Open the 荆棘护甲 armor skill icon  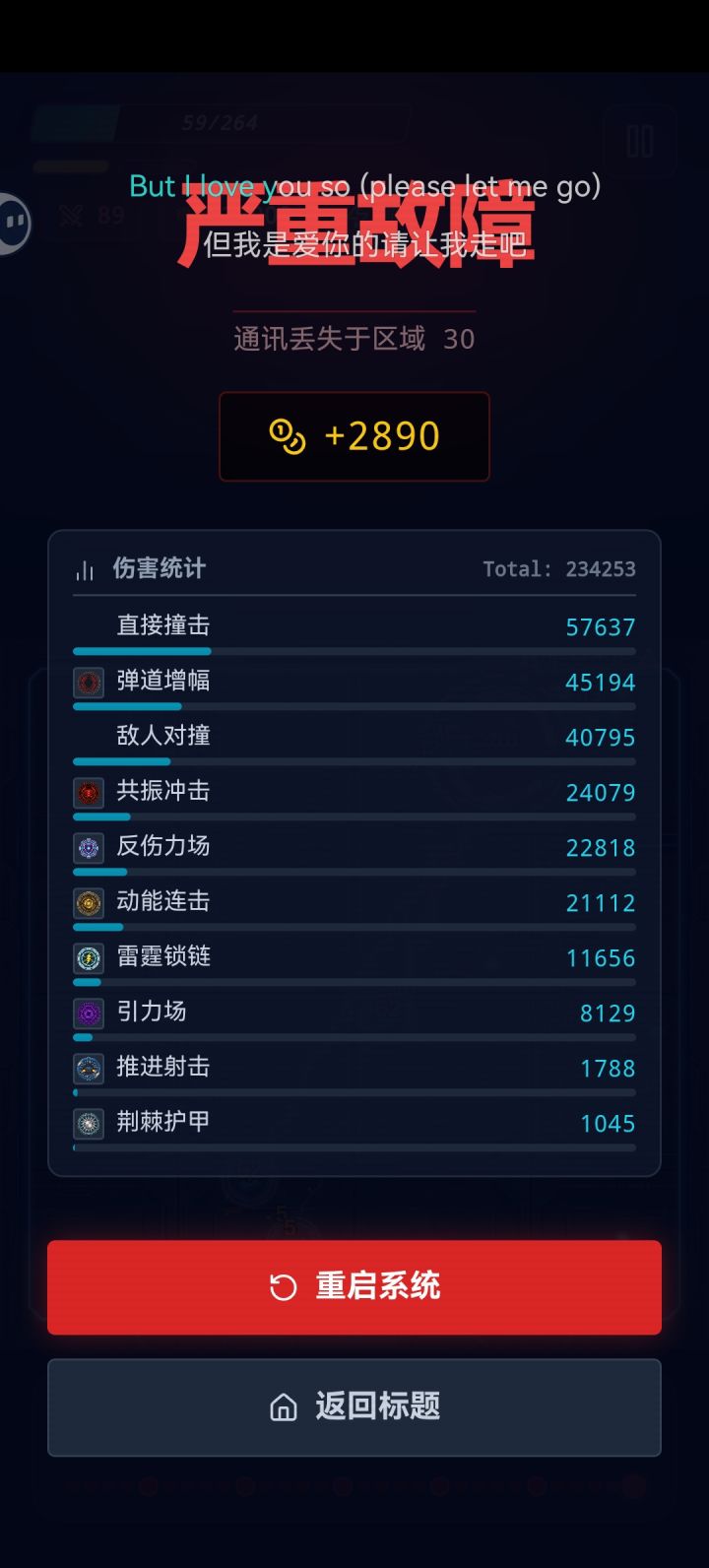click(89, 1123)
